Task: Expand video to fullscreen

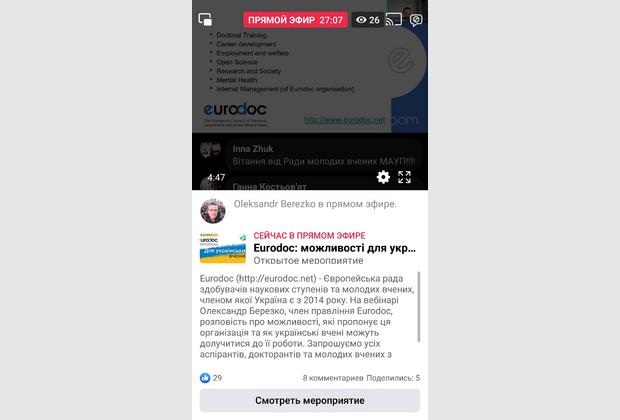Action: (405, 177)
